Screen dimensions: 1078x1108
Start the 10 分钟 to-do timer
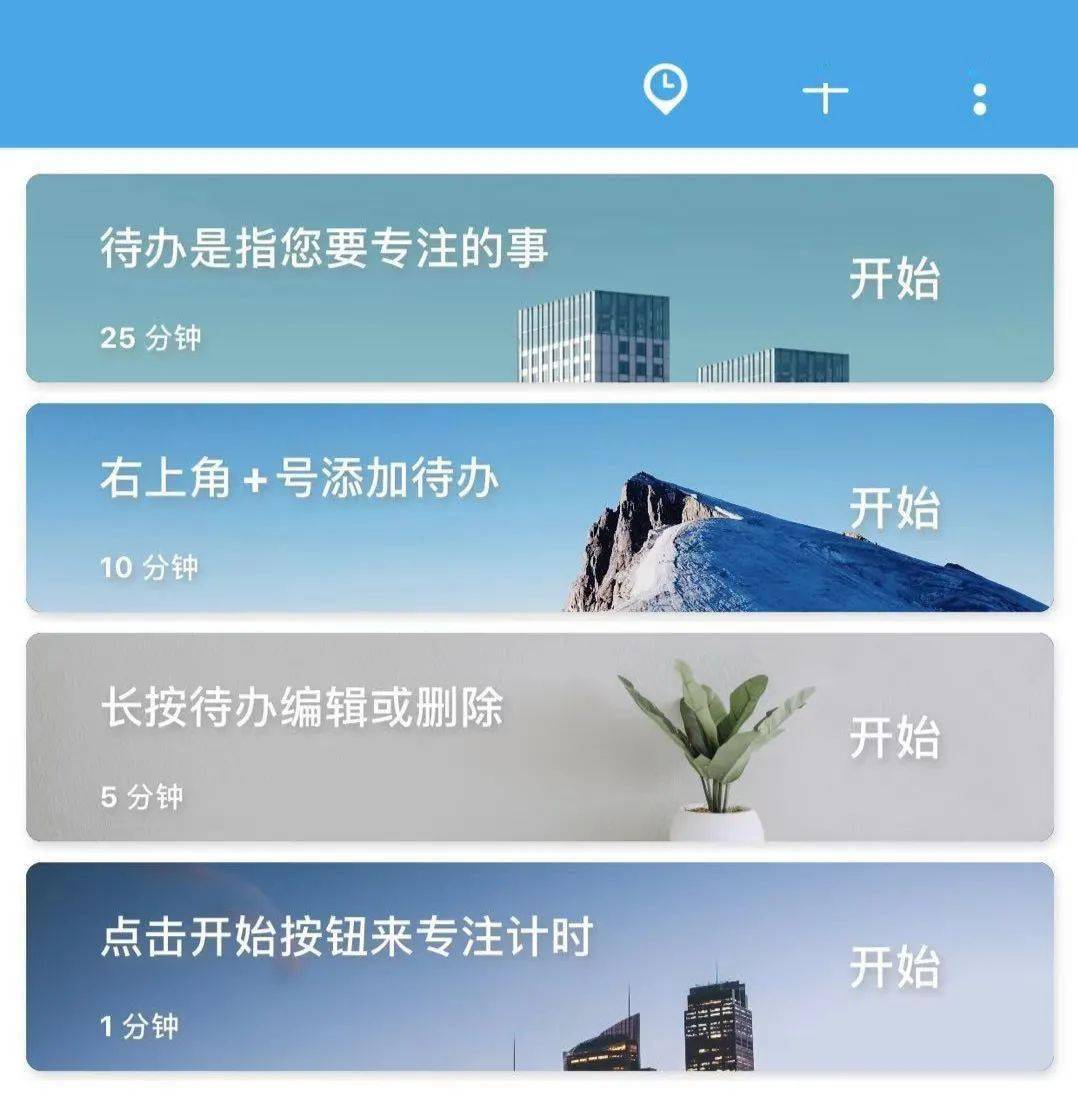coord(894,509)
